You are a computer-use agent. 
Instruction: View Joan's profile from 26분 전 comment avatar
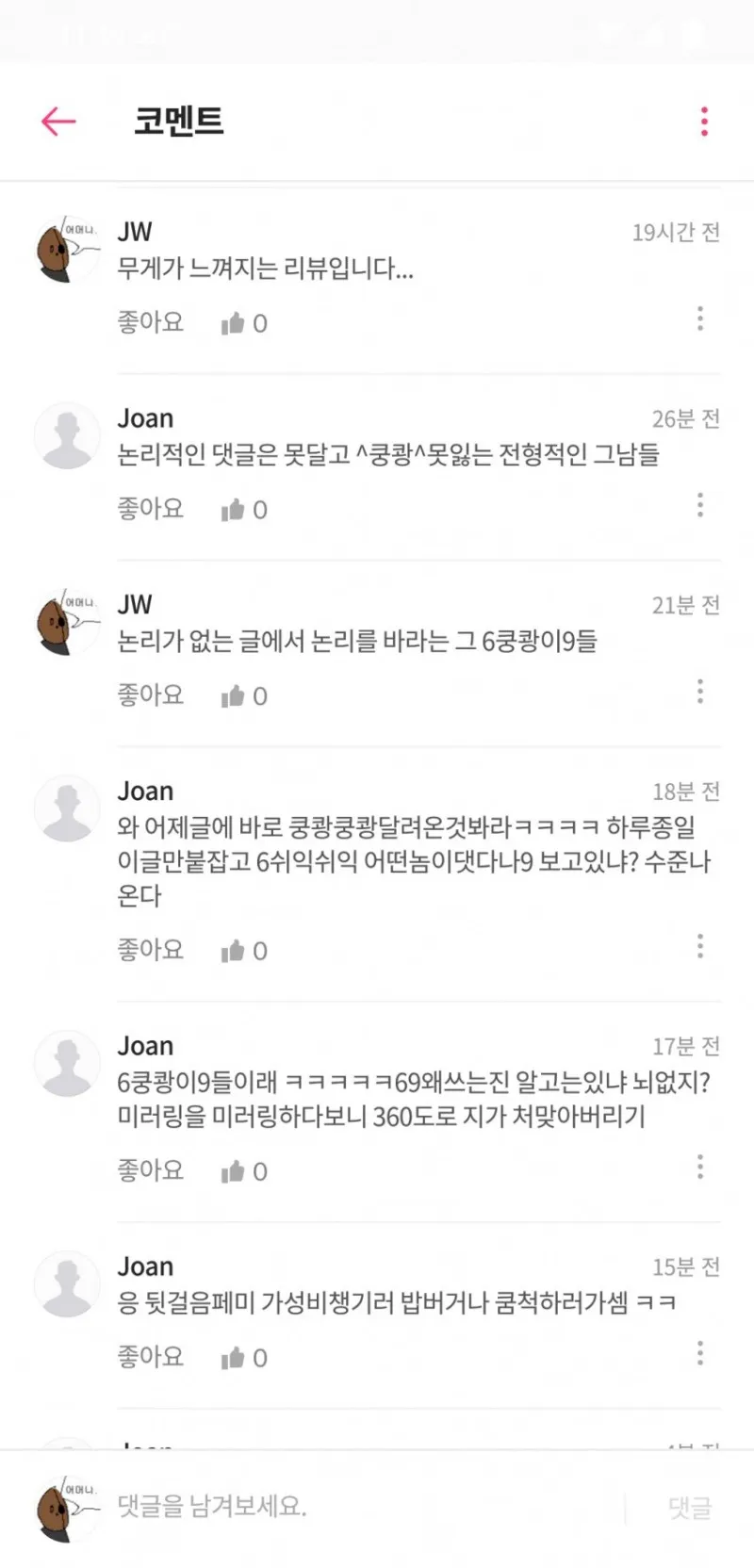coord(67,436)
